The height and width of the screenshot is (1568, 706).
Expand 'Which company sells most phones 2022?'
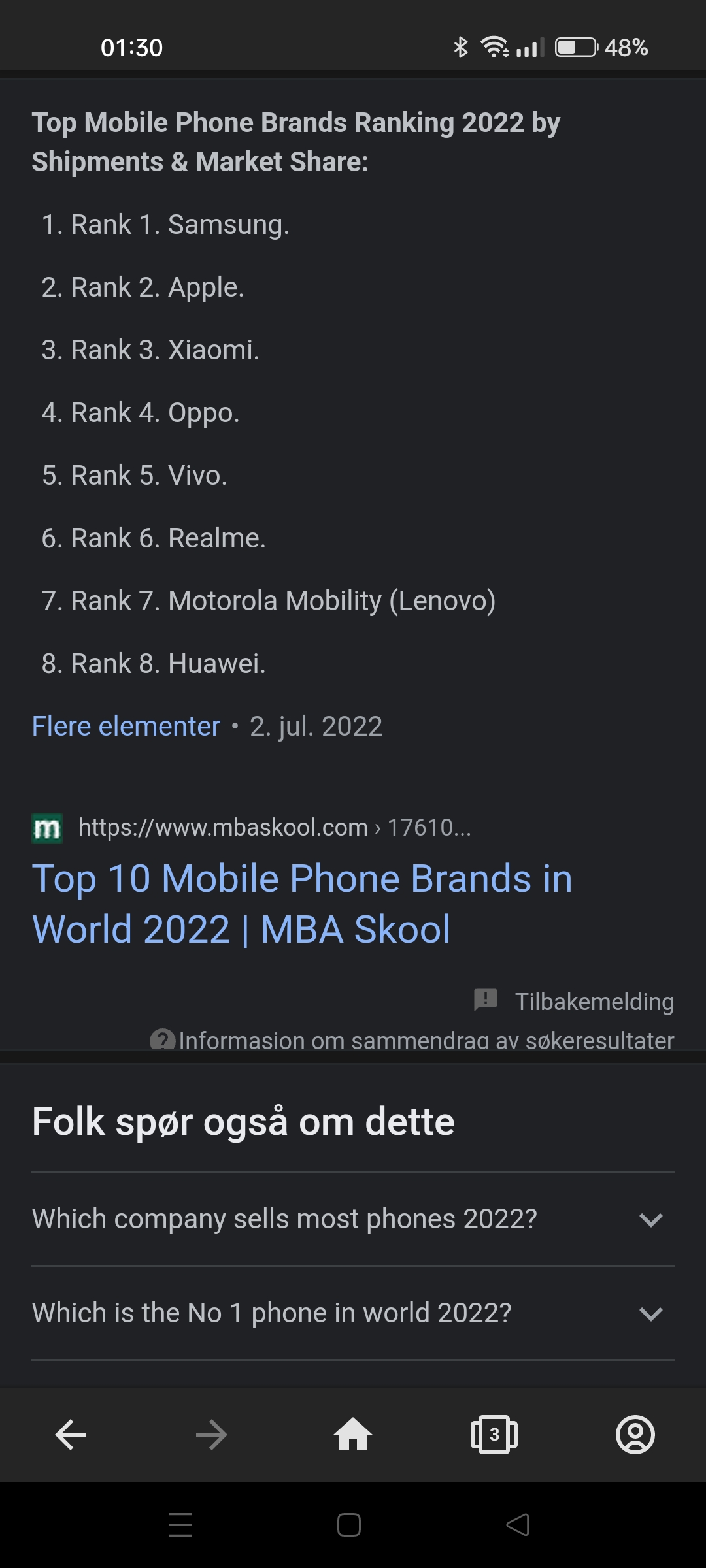pos(353,1219)
